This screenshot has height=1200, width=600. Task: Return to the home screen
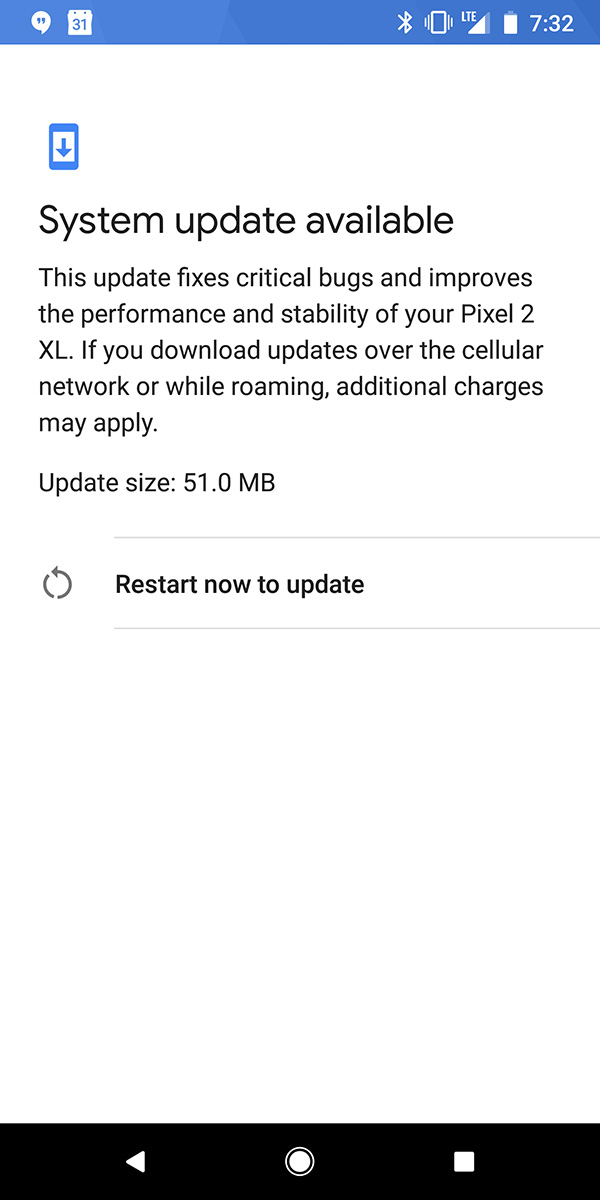coord(299,1161)
